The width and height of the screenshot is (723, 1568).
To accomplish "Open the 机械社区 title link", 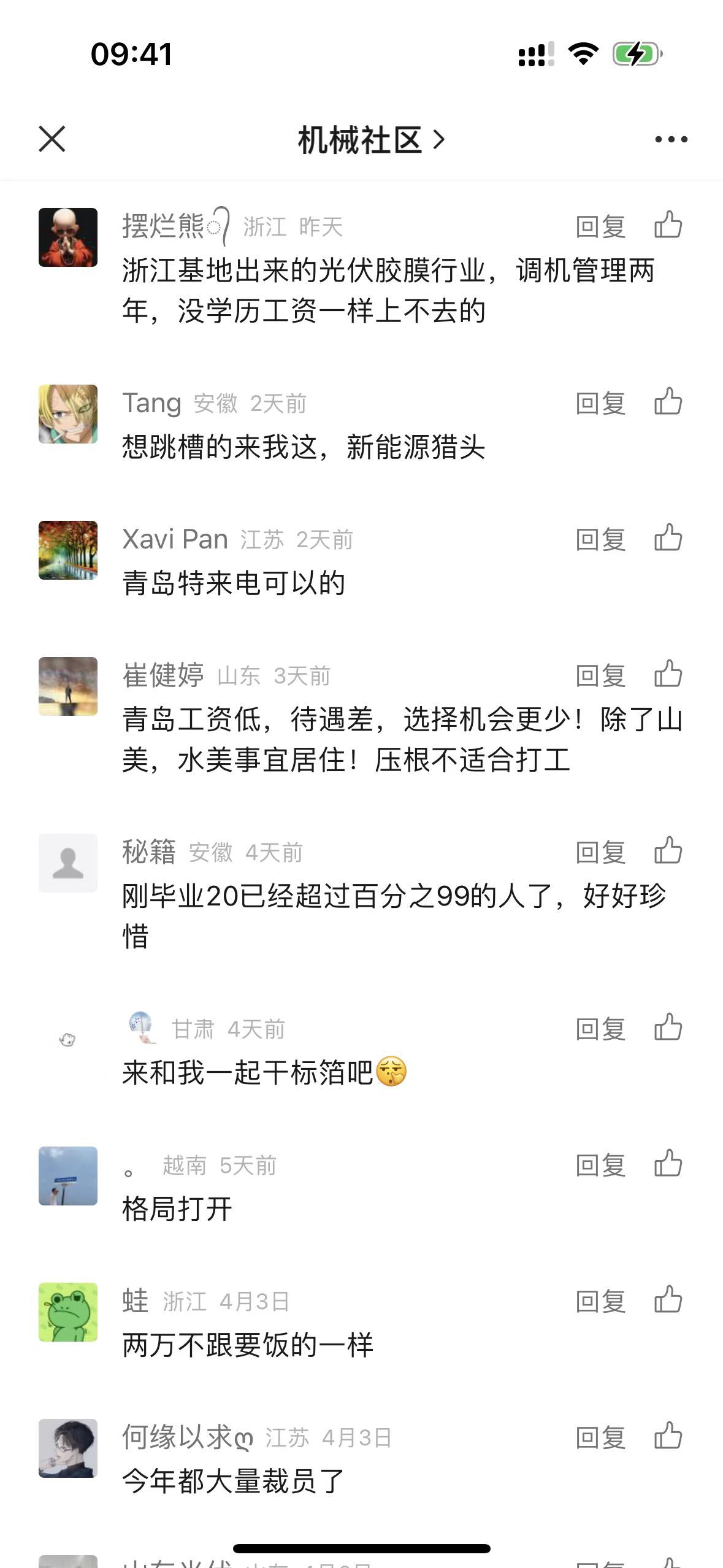I will point(370,140).
